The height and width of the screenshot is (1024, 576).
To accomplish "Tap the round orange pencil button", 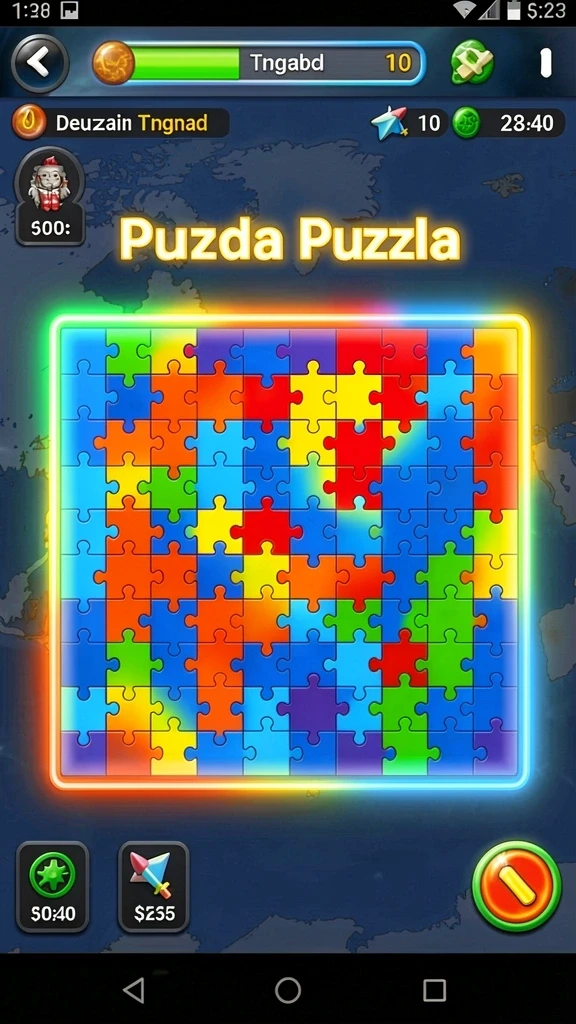I will tap(517, 886).
